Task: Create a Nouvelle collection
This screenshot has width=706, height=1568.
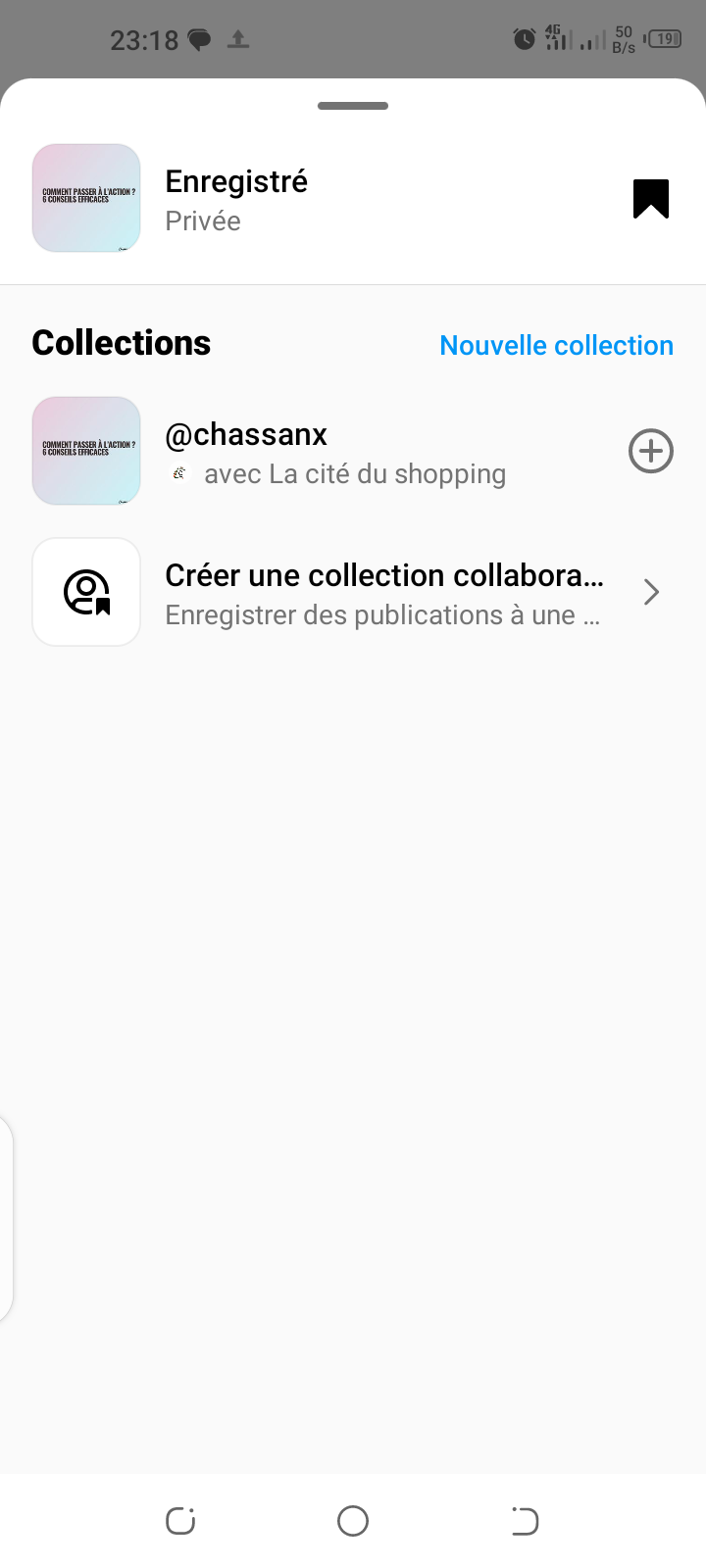Action: click(556, 346)
